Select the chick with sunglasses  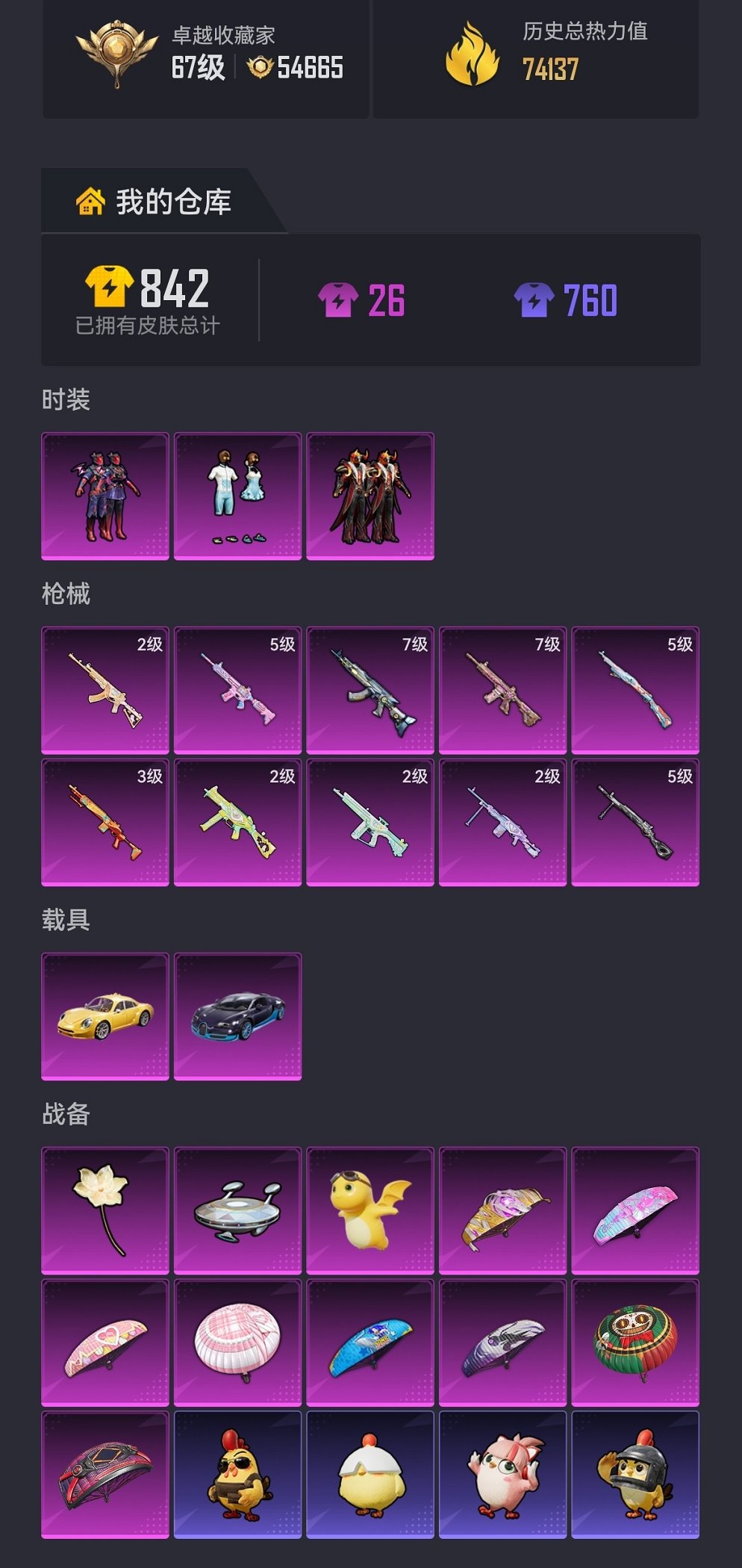coord(237,1475)
